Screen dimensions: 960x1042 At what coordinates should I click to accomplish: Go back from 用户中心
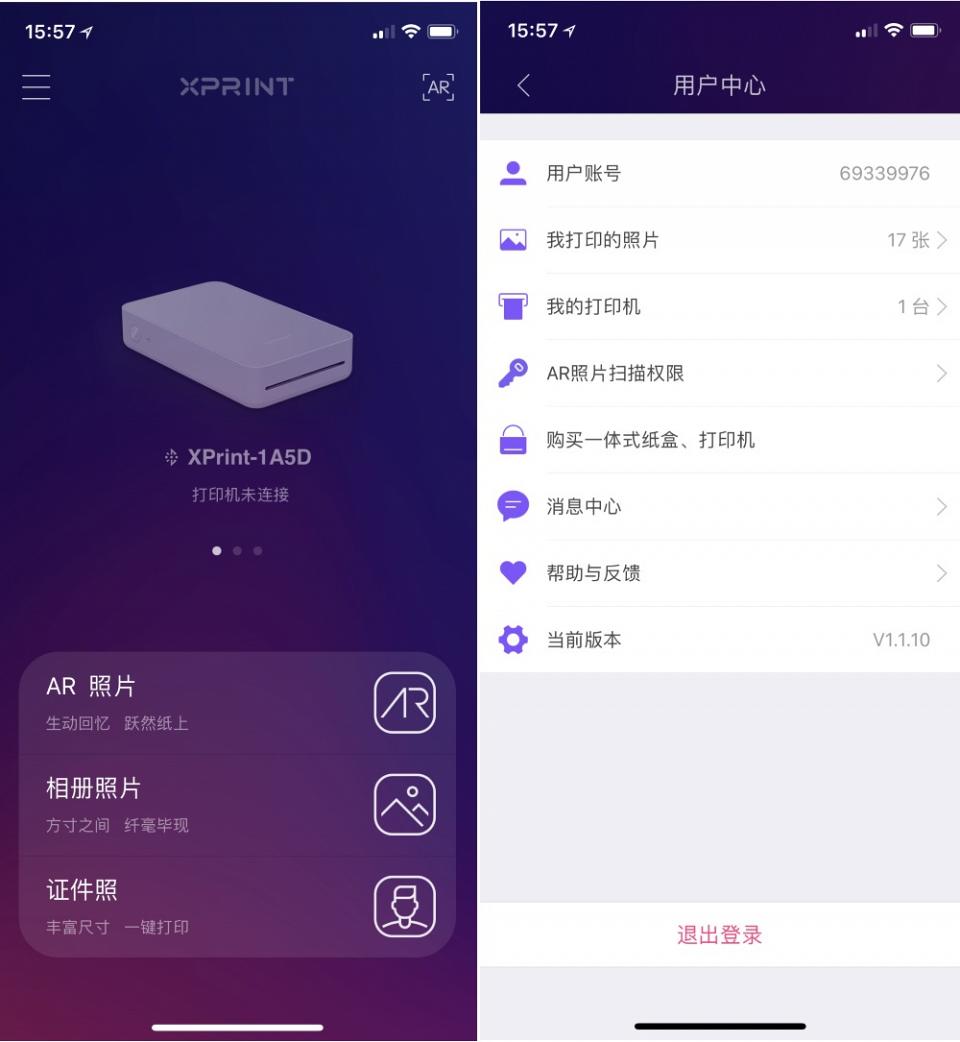[523, 86]
